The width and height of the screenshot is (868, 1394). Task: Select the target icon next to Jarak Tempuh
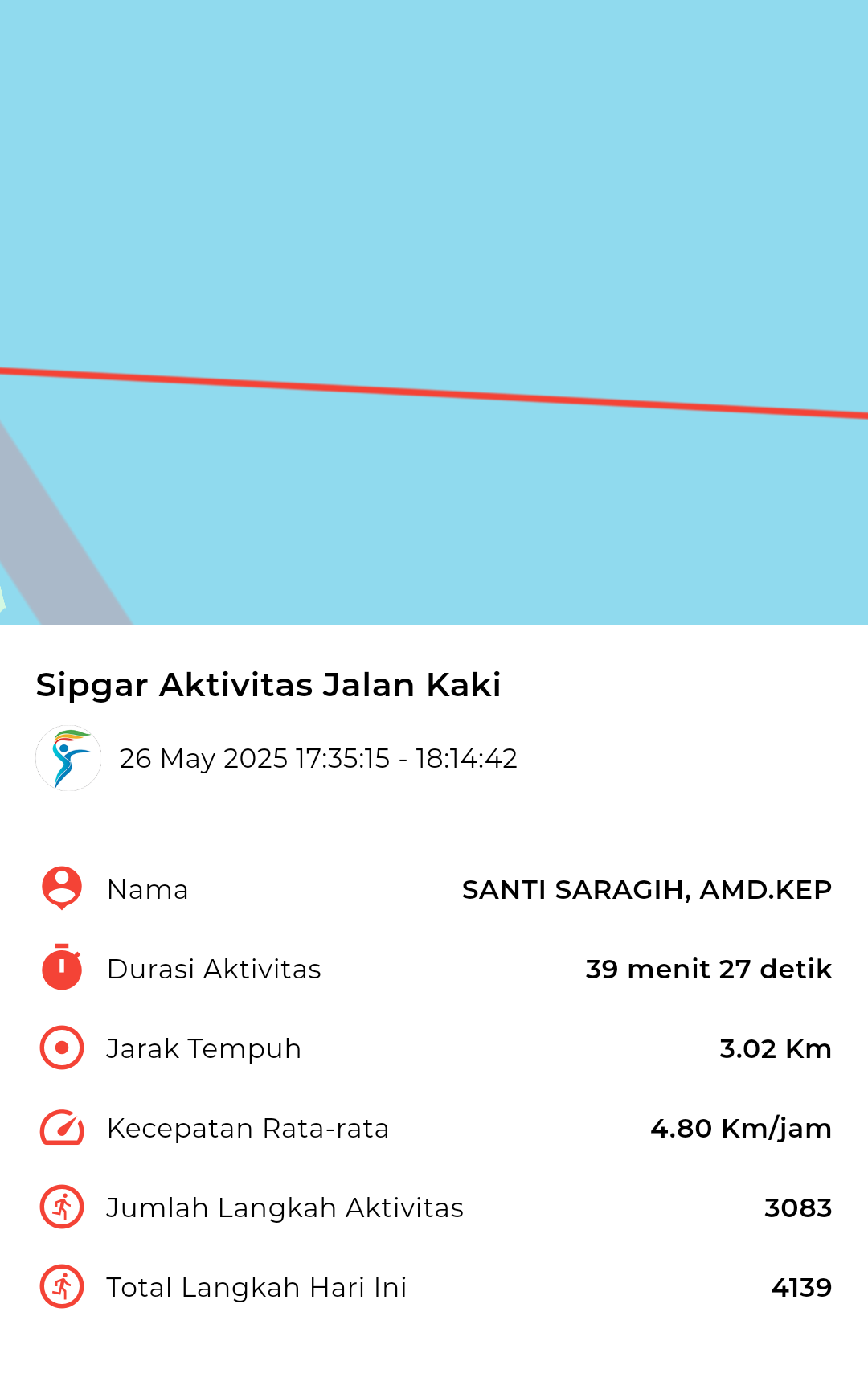coord(60,1048)
